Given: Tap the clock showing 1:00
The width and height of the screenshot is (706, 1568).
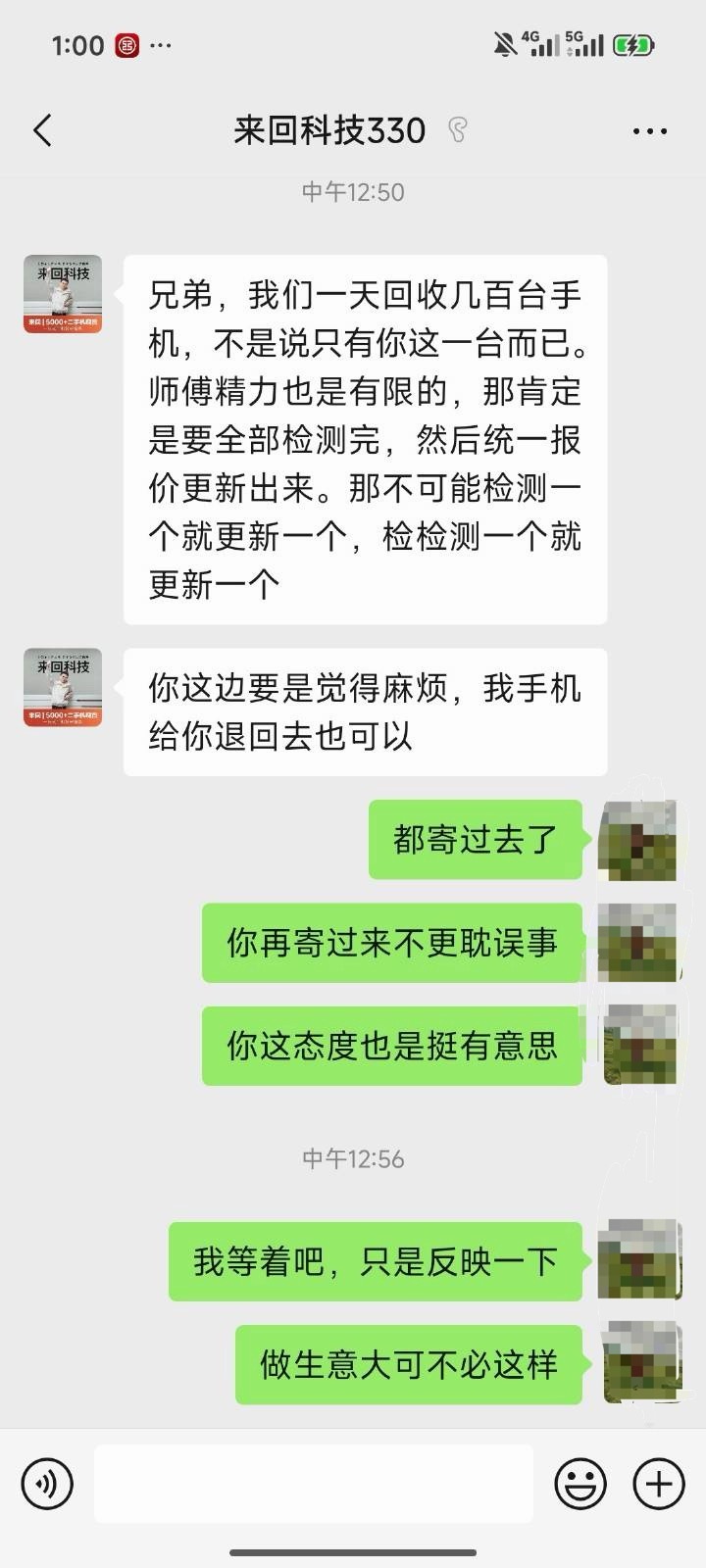Looking at the screenshot, I should pos(79,44).
